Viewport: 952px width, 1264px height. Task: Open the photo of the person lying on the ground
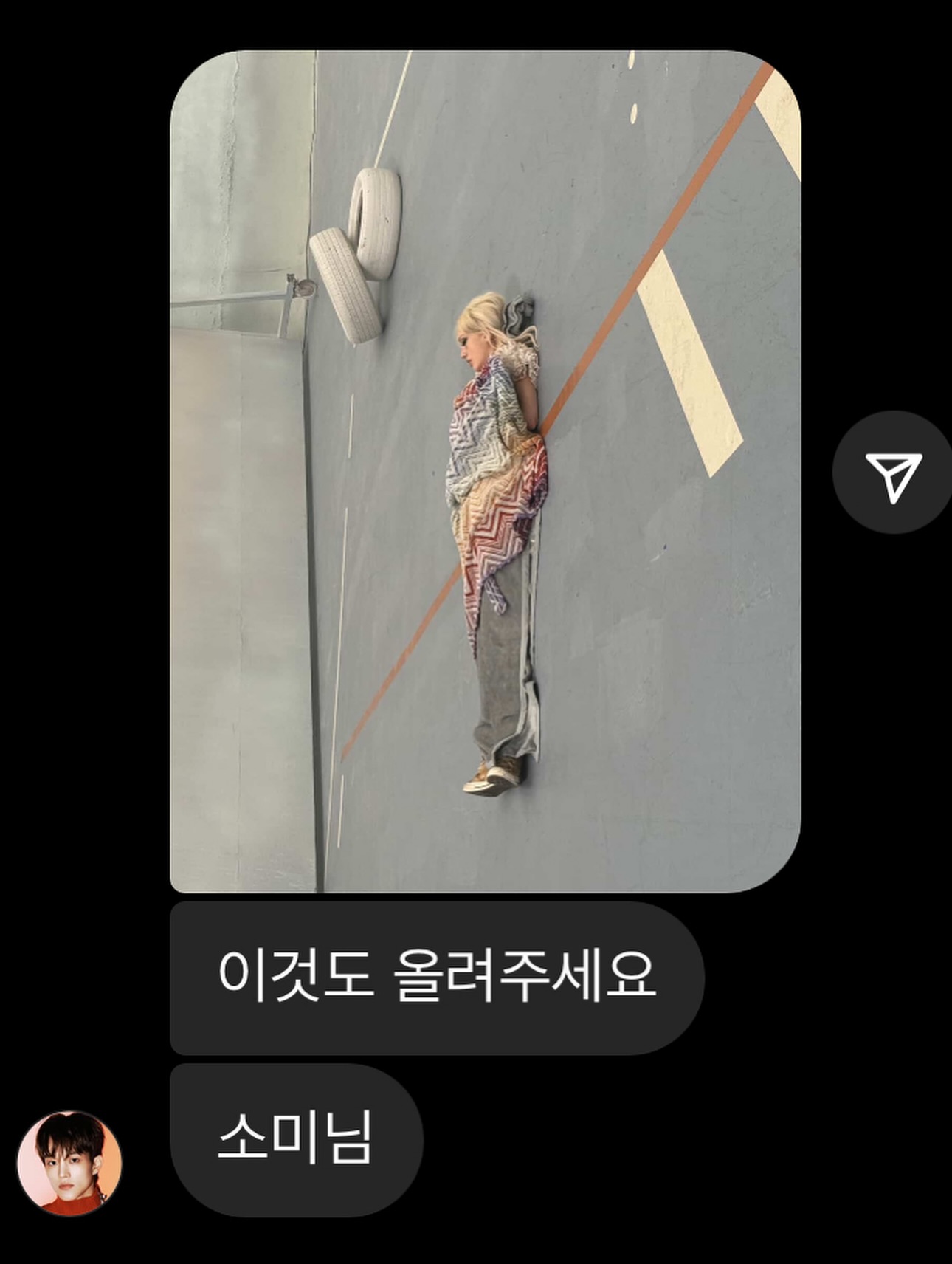point(485,471)
